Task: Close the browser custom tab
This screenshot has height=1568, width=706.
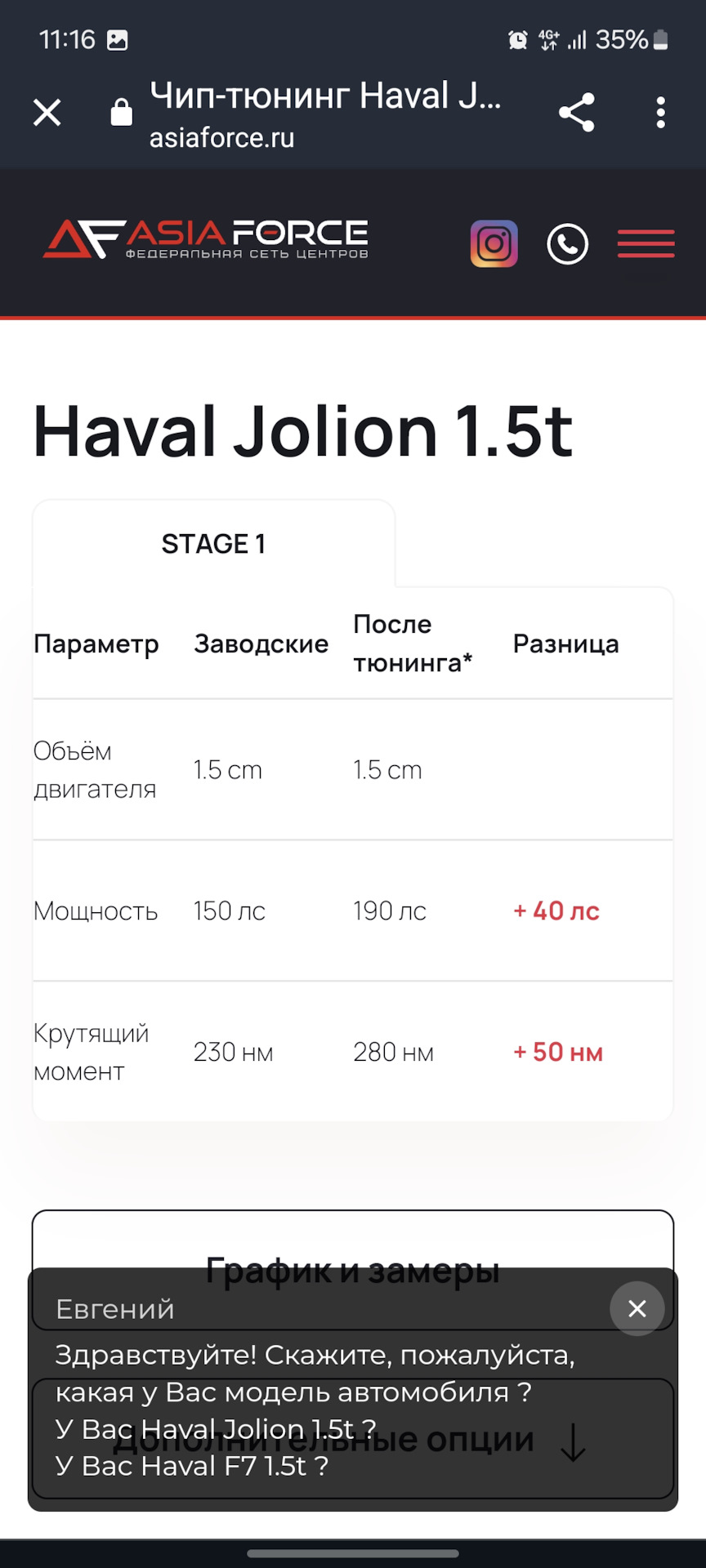Action: point(47,113)
